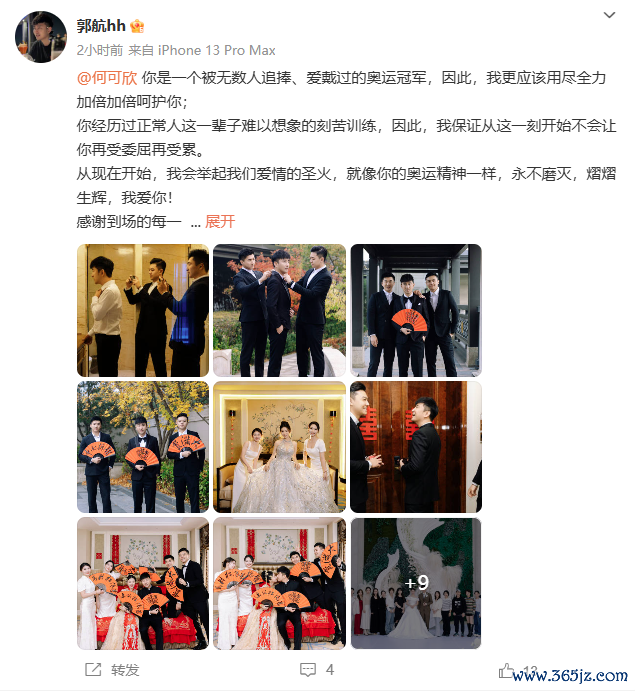Open photo of groomsmen fixing collars outdoors

click(279, 310)
